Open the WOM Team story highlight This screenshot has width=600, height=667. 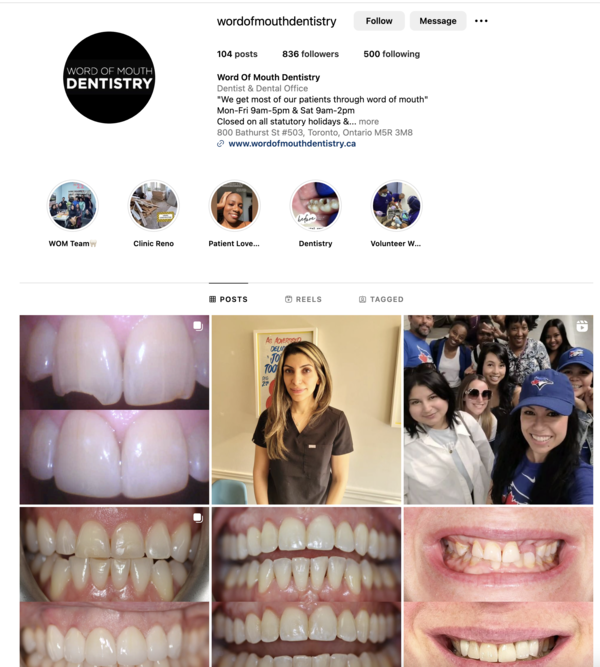point(73,206)
